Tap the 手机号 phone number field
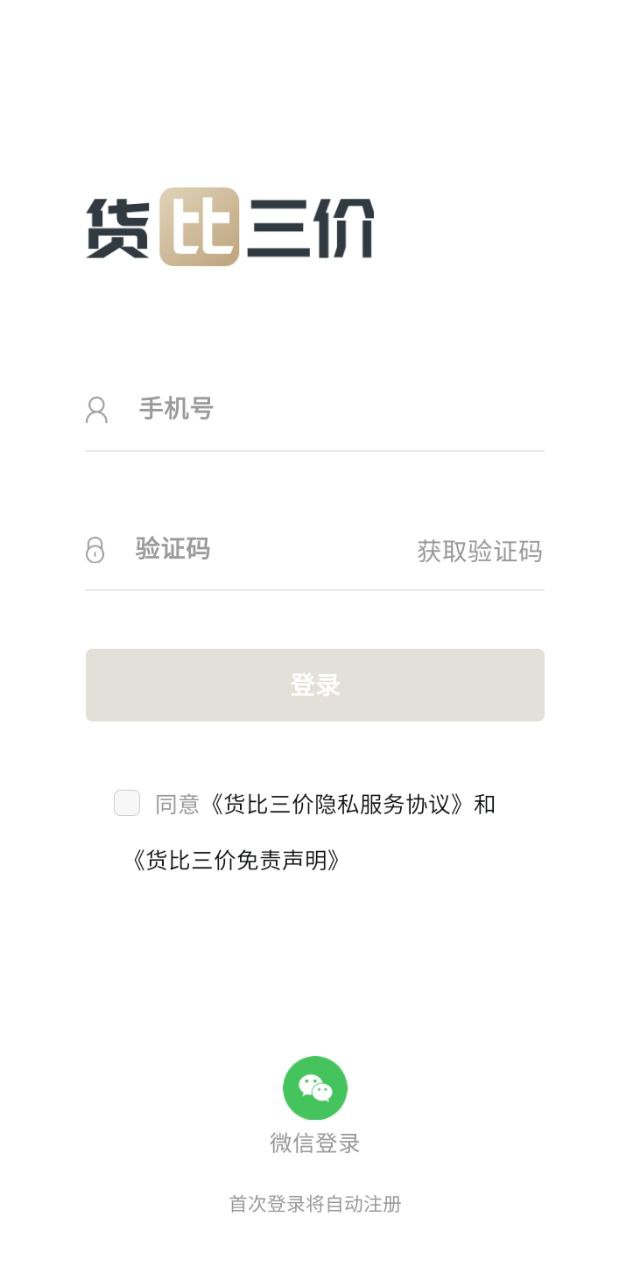The image size is (630, 1280). tap(340, 409)
